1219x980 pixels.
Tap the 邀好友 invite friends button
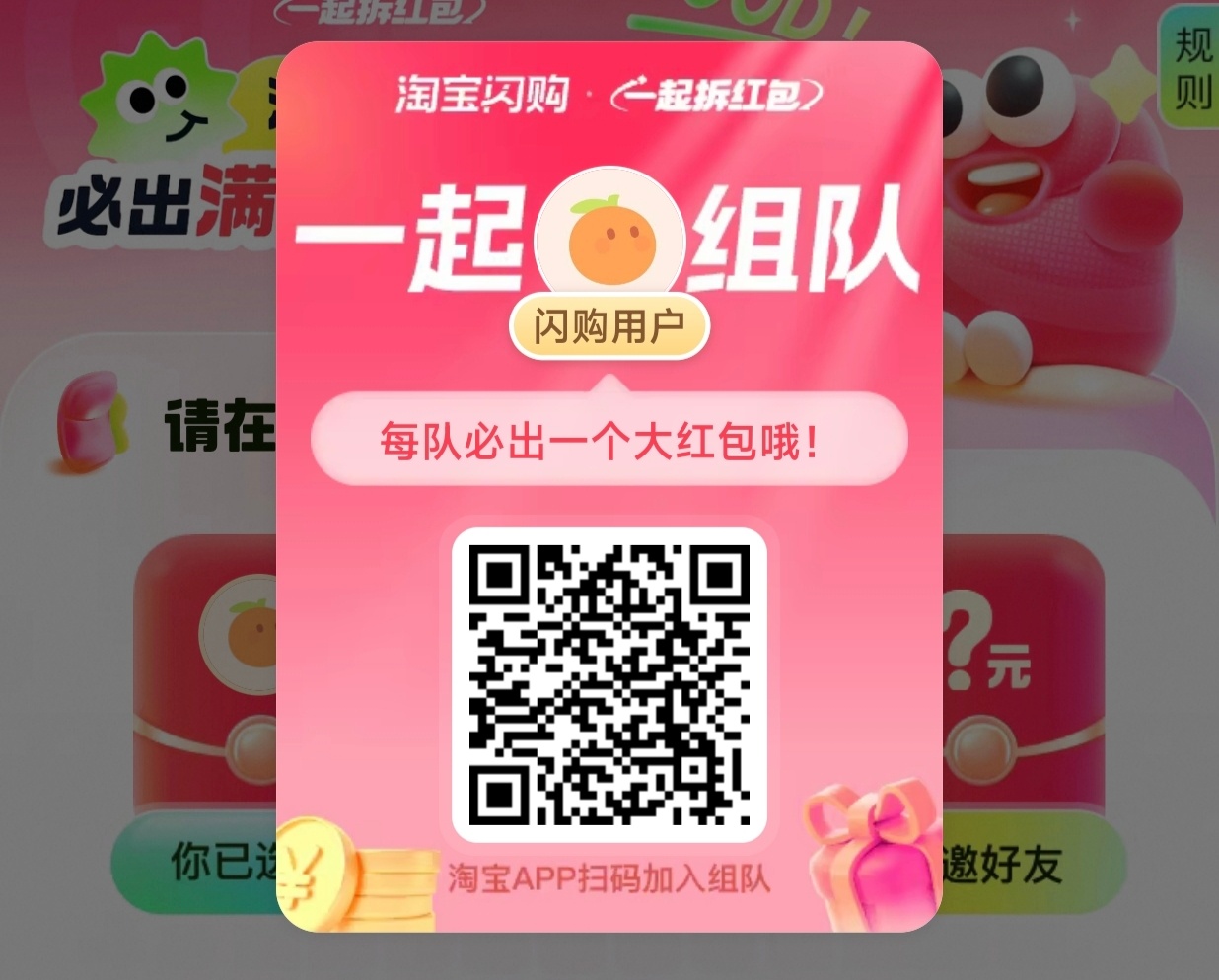[x=1016, y=865]
